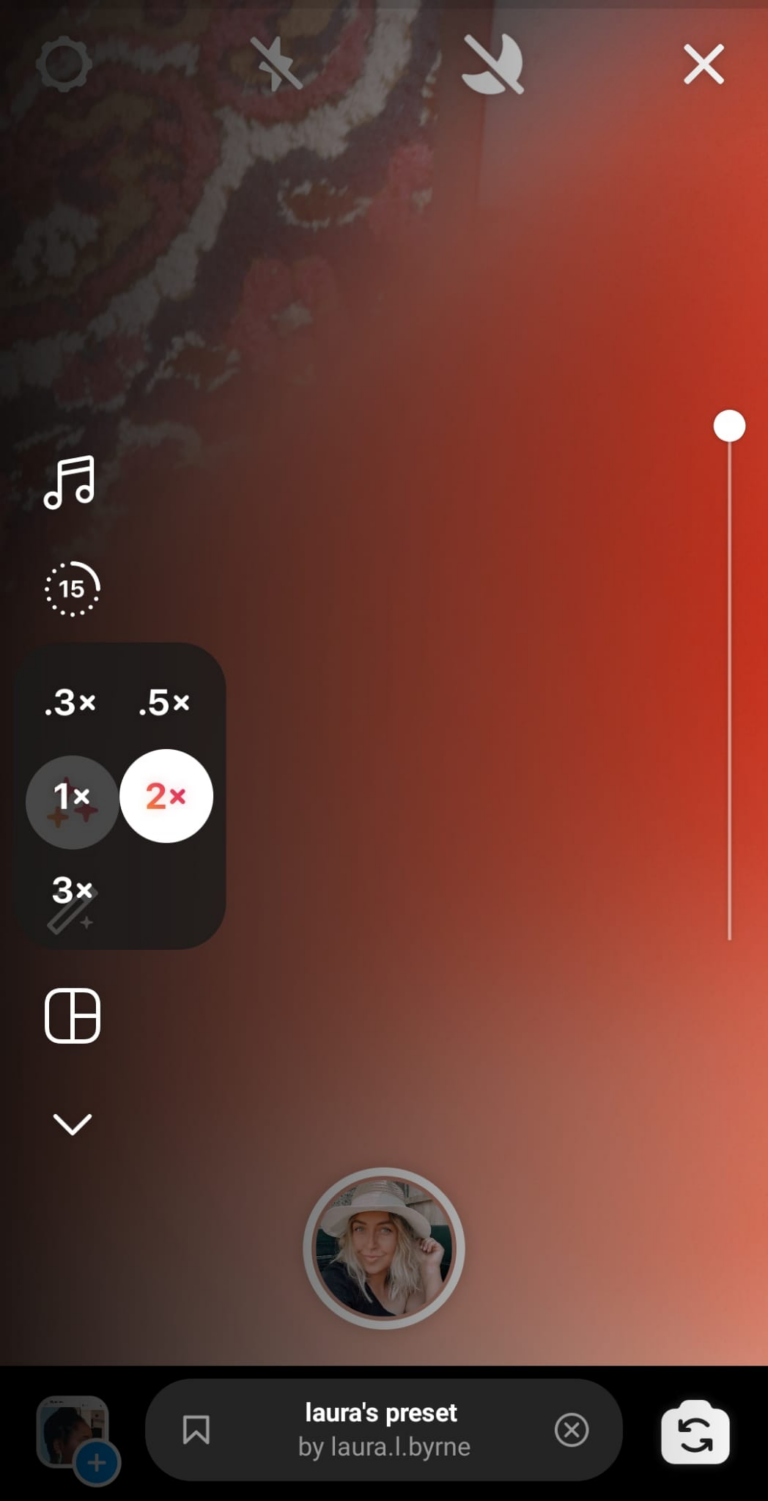
Task: Open laura's preset effect details
Action: pos(381,1429)
